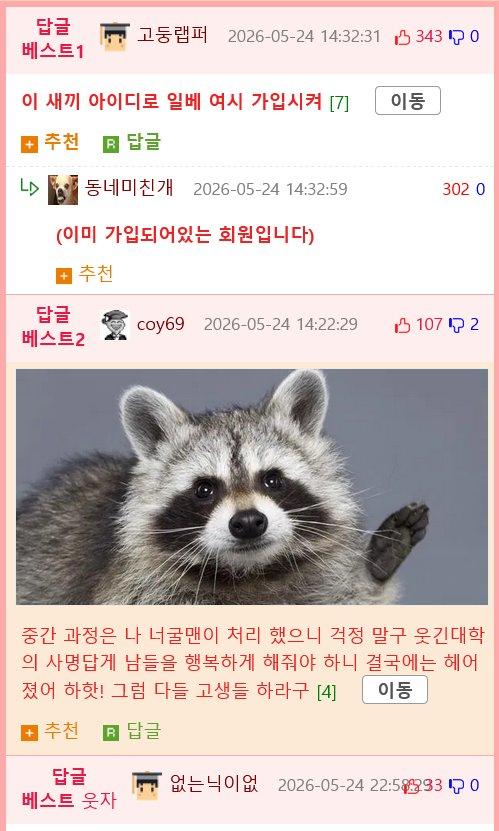Open 동네미친개's profile name
This screenshot has width=499, height=831.
point(129,188)
